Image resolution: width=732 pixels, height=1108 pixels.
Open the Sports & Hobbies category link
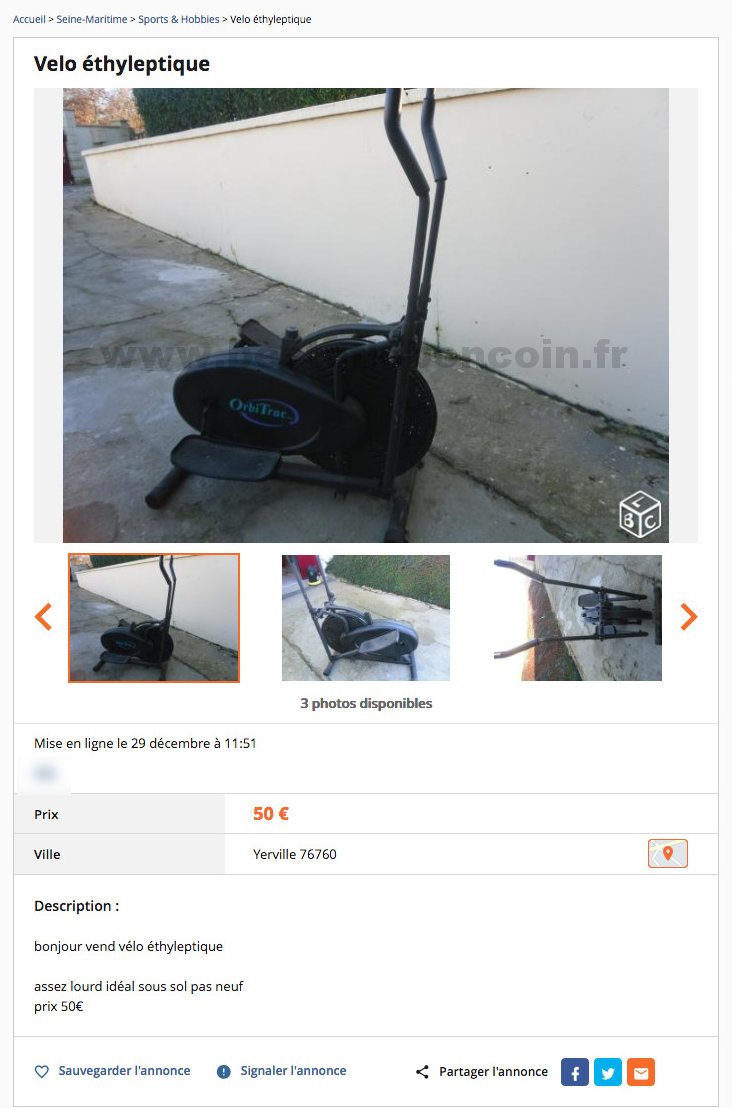[x=178, y=19]
